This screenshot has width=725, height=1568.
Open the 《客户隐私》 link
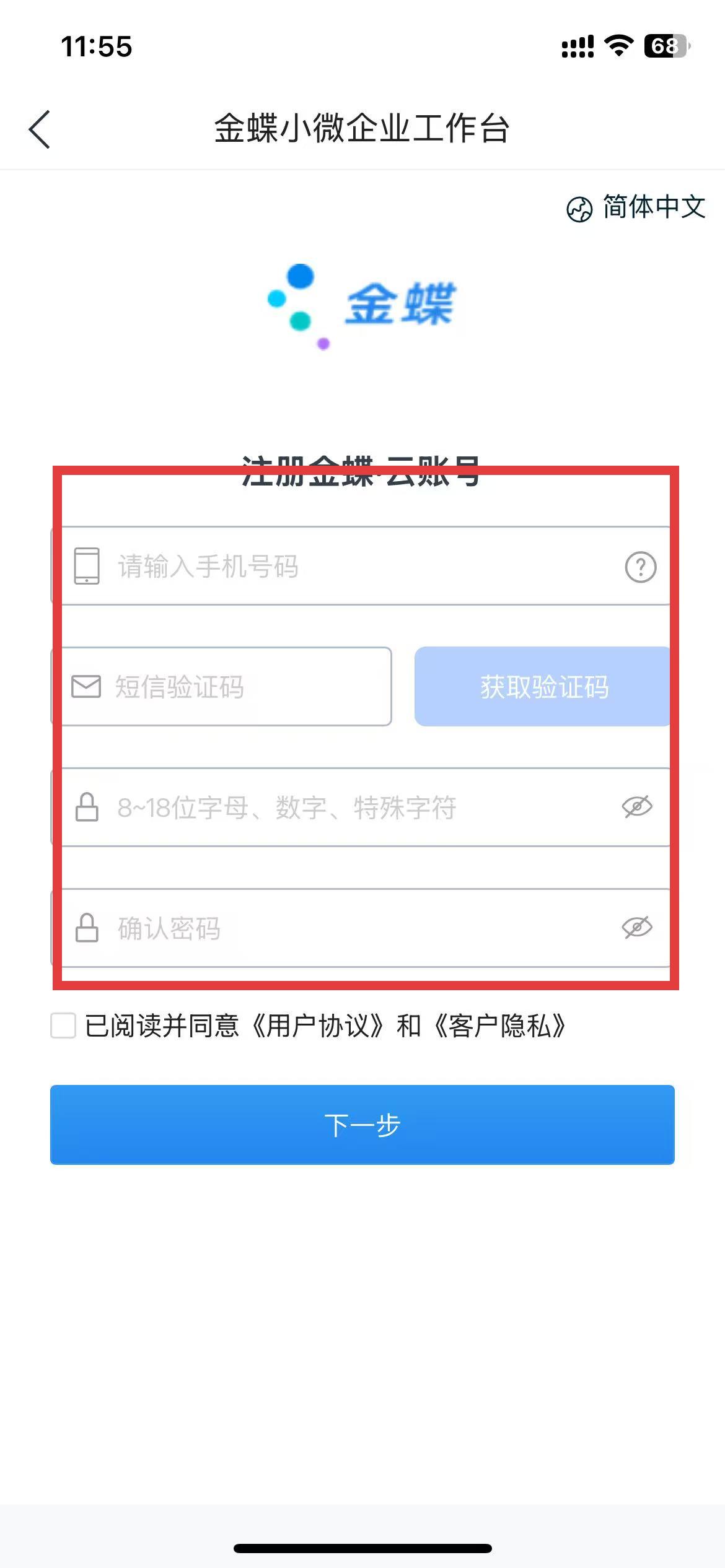pyautogui.click(x=499, y=1026)
